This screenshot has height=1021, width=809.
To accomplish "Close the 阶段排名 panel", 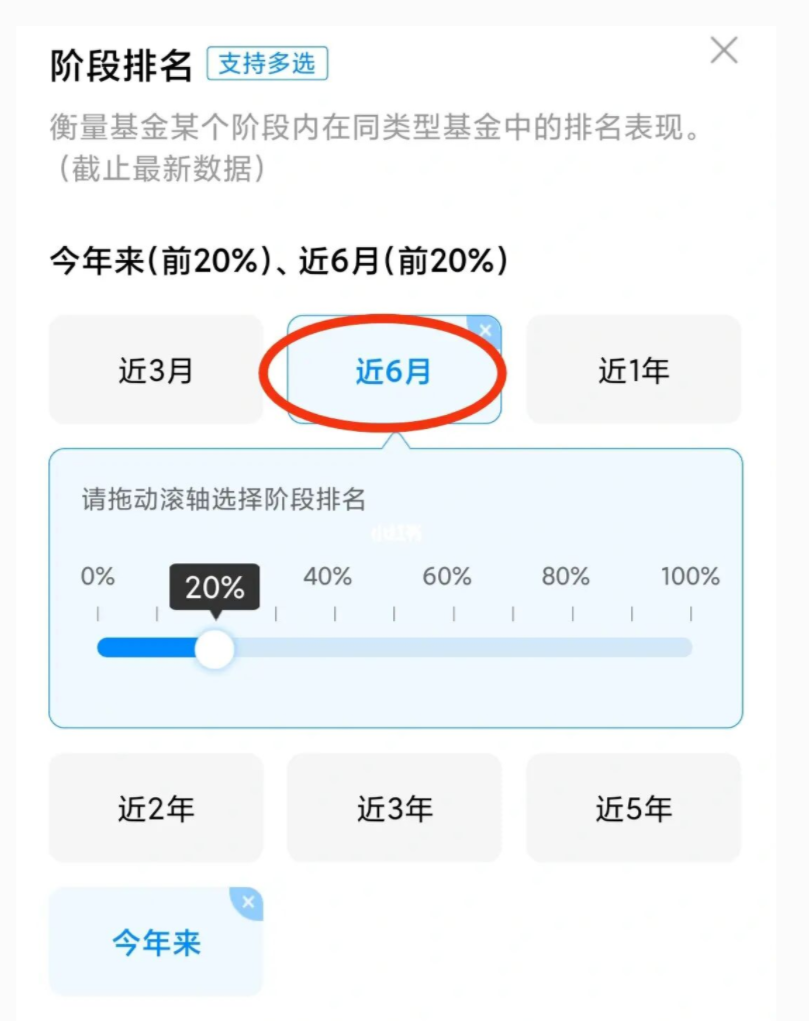I will coord(723,51).
